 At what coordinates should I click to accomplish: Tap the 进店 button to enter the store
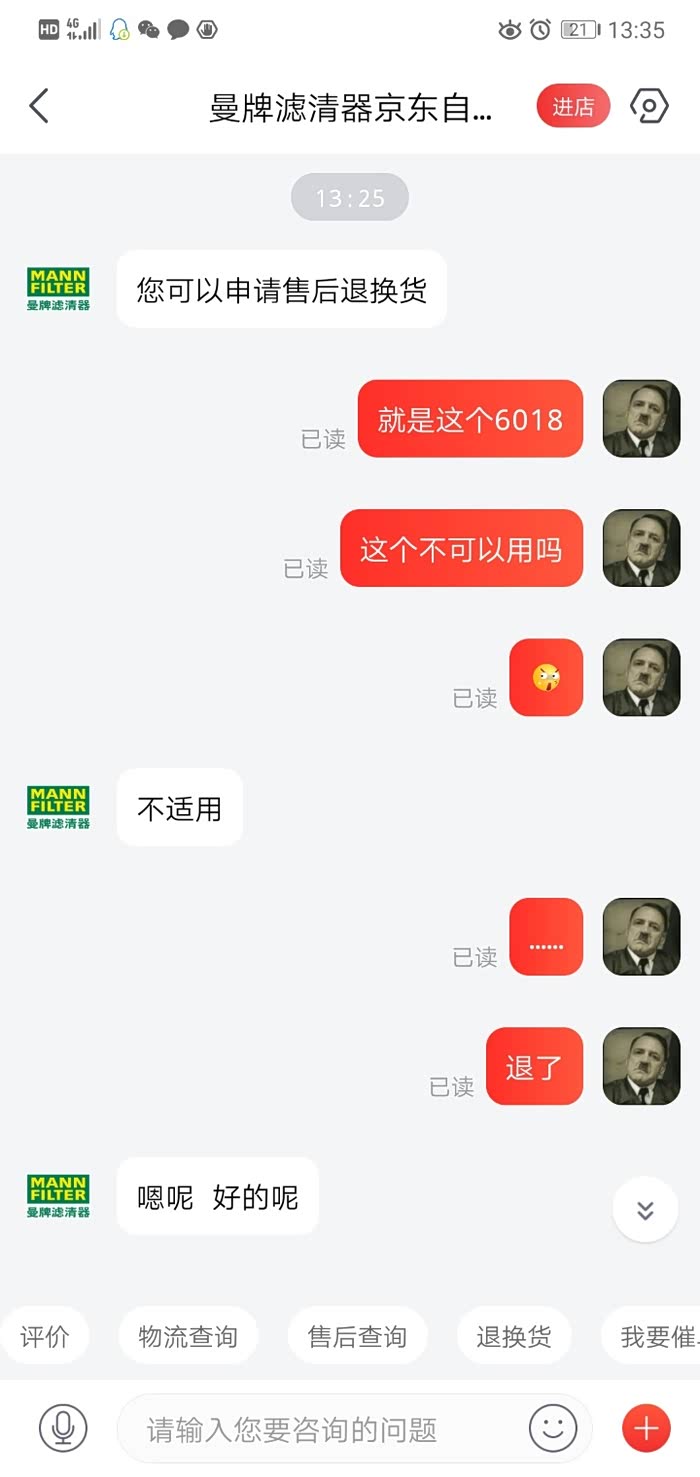pos(573,106)
